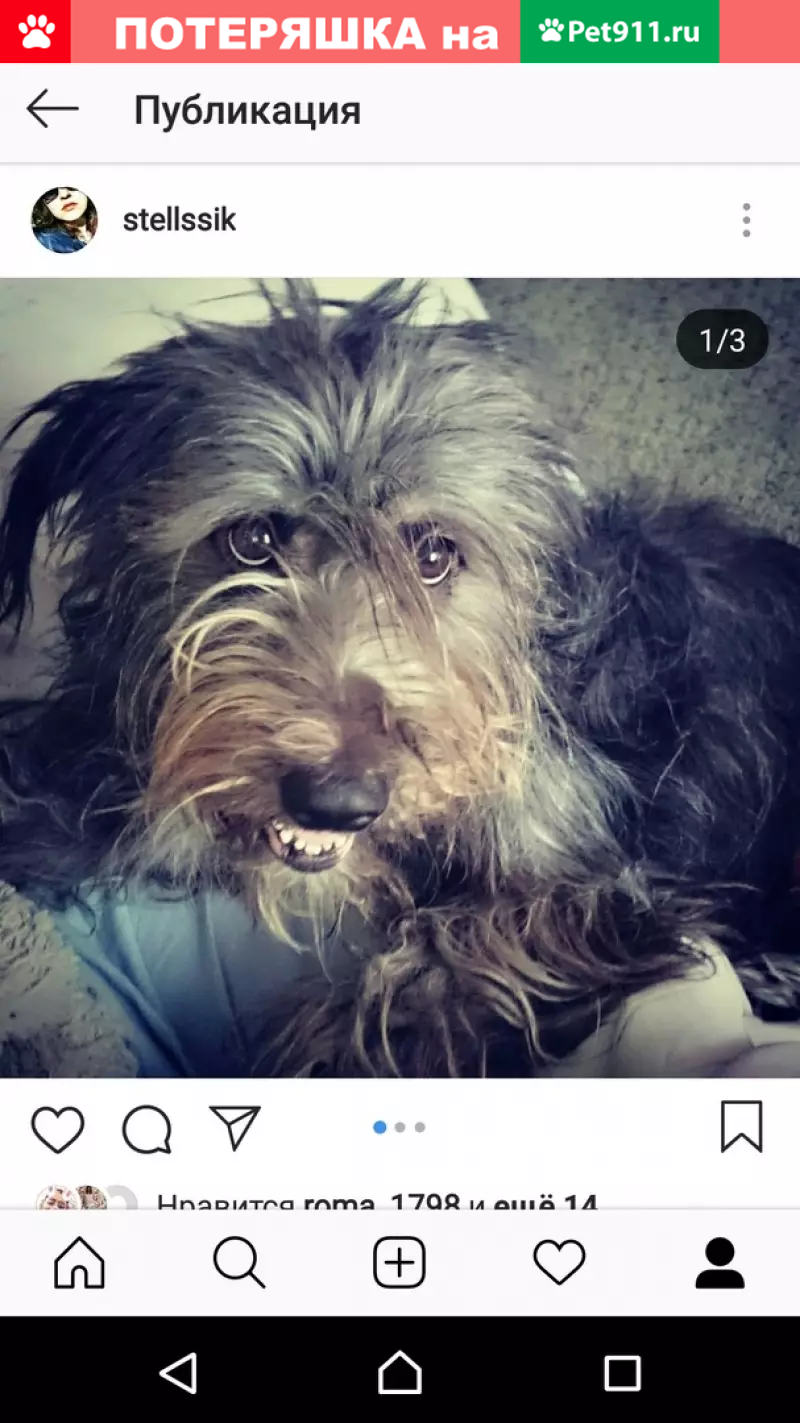Switch to the Home feed tab
The width and height of the screenshot is (800, 1423).
[79, 1263]
